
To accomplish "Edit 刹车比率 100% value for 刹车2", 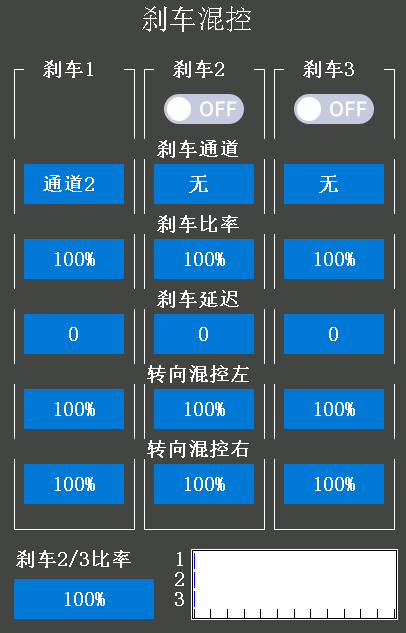I will click(x=204, y=259).
